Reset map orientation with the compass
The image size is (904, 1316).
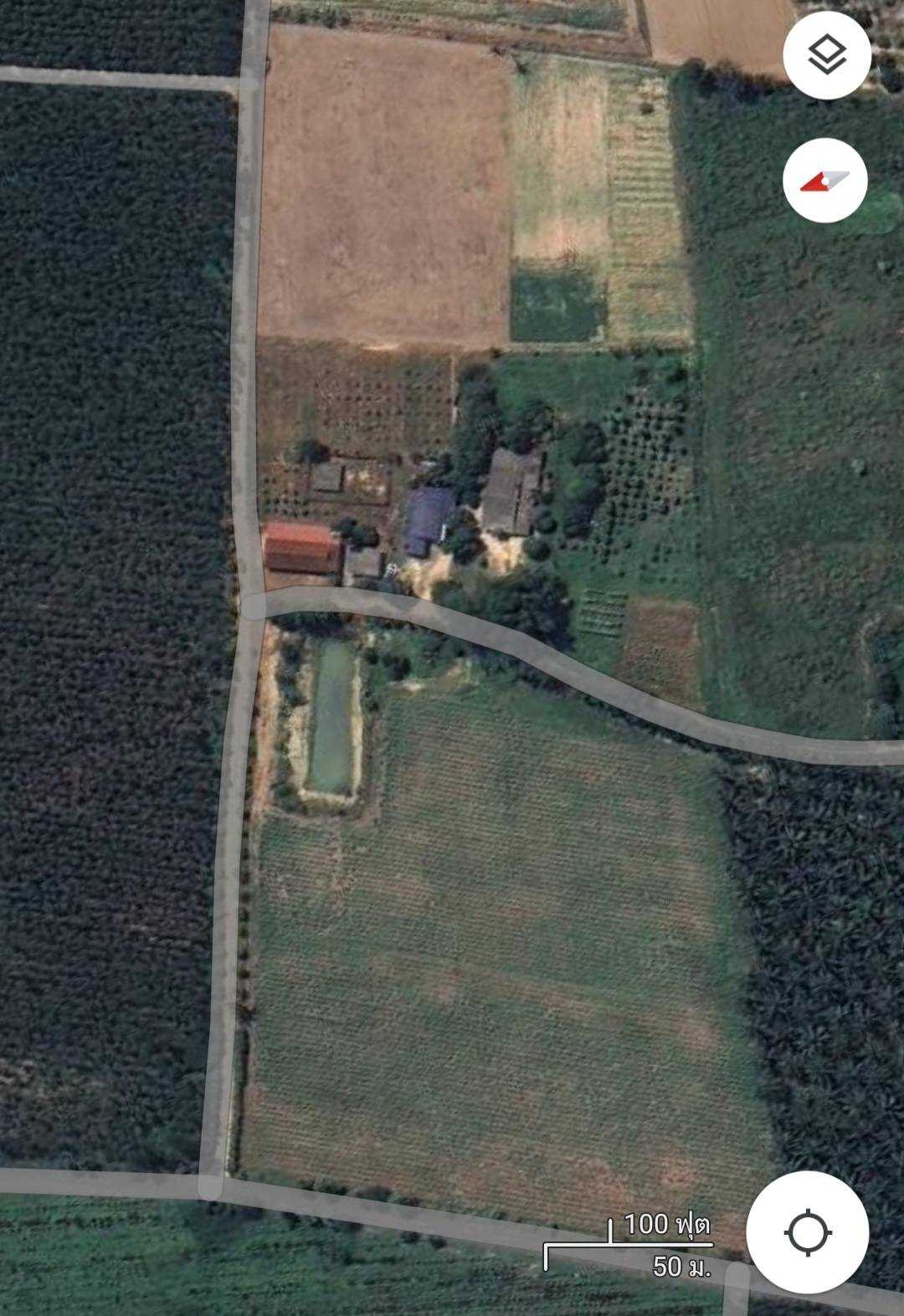[x=827, y=180]
